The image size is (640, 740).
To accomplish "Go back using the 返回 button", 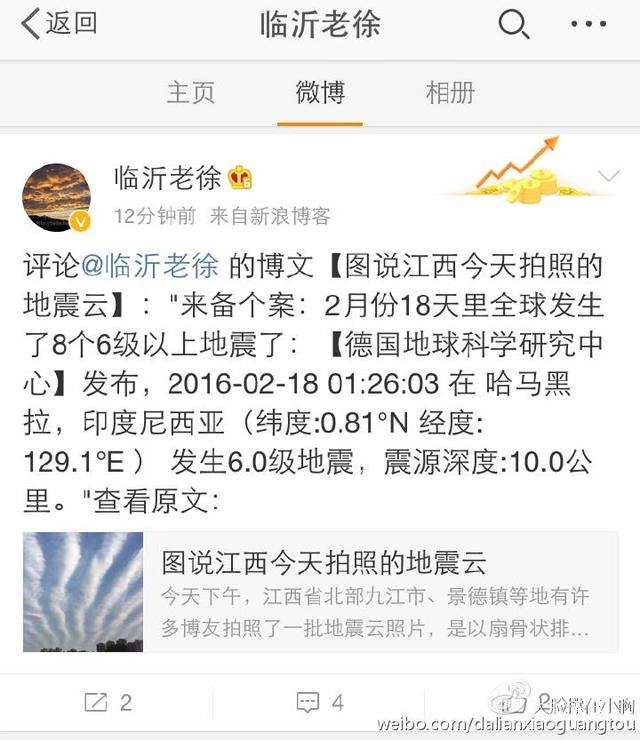I will click(x=58, y=24).
